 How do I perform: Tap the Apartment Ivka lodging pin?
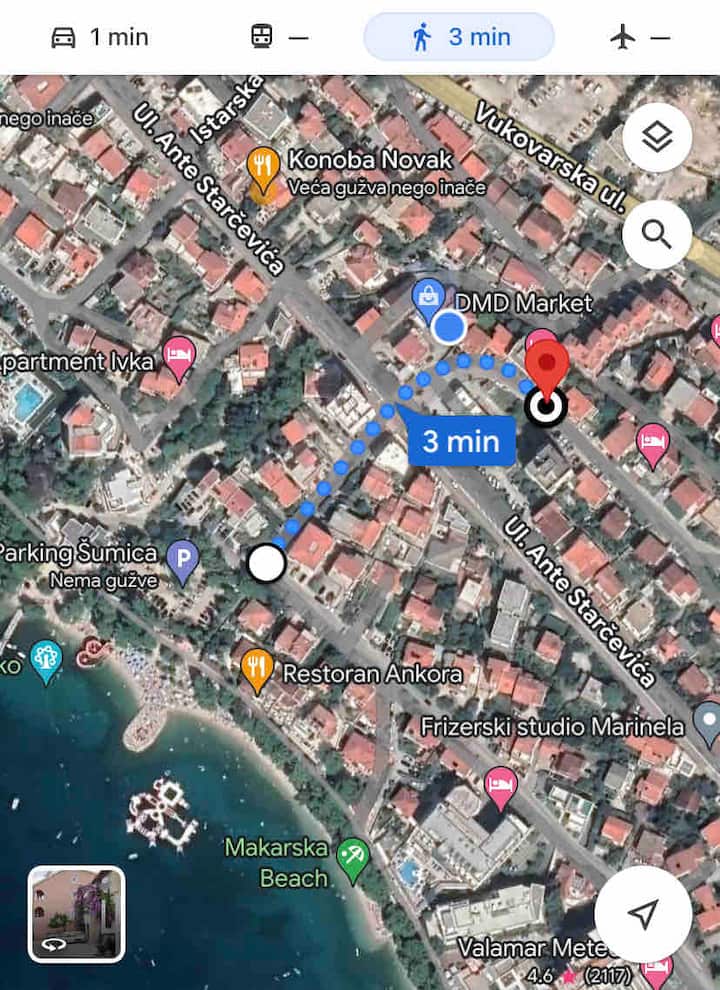(x=179, y=355)
